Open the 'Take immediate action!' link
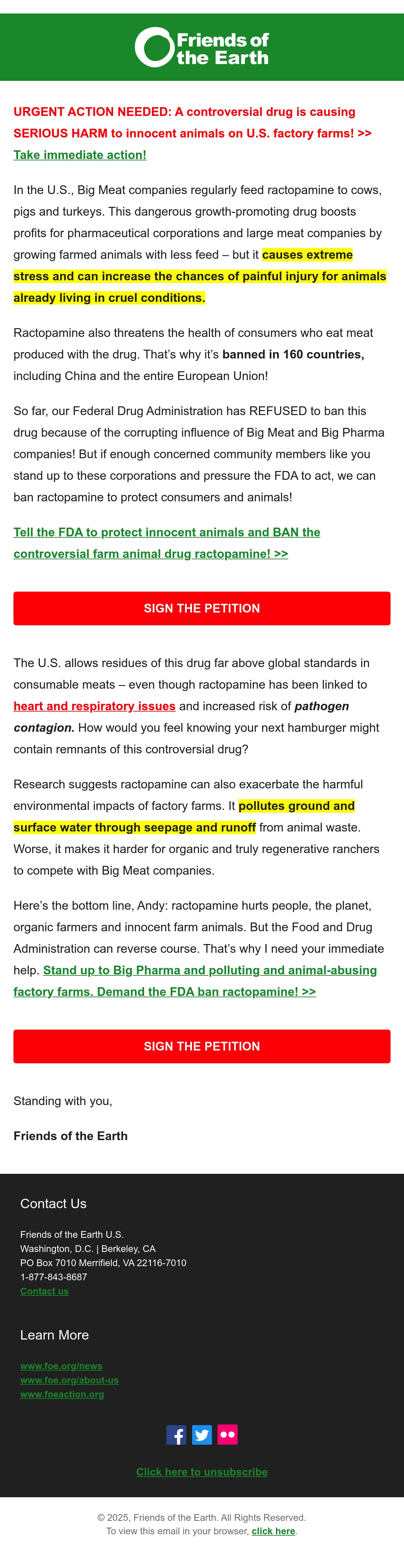The width and height of the screenshot is (404, 1568). 80,155
